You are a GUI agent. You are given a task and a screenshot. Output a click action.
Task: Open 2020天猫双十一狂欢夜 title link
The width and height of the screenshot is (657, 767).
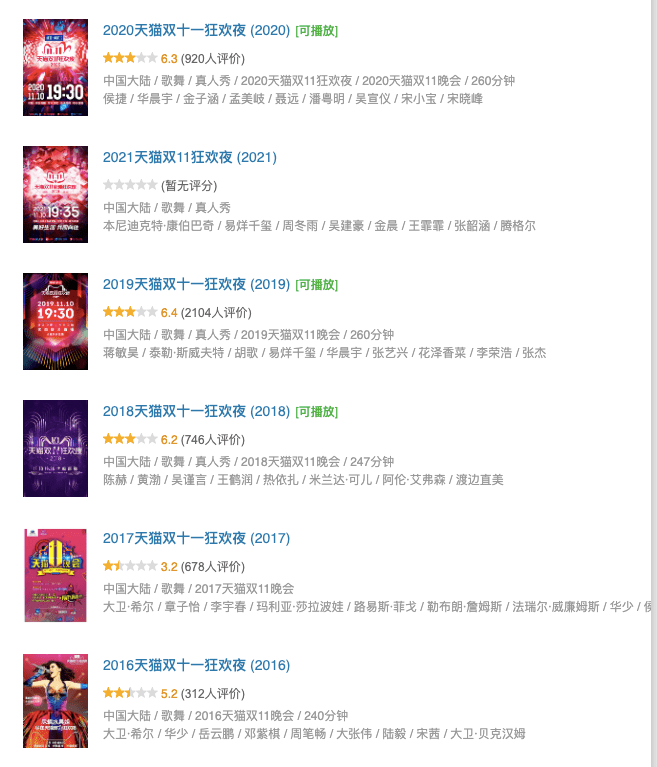[x=196, y=31]
